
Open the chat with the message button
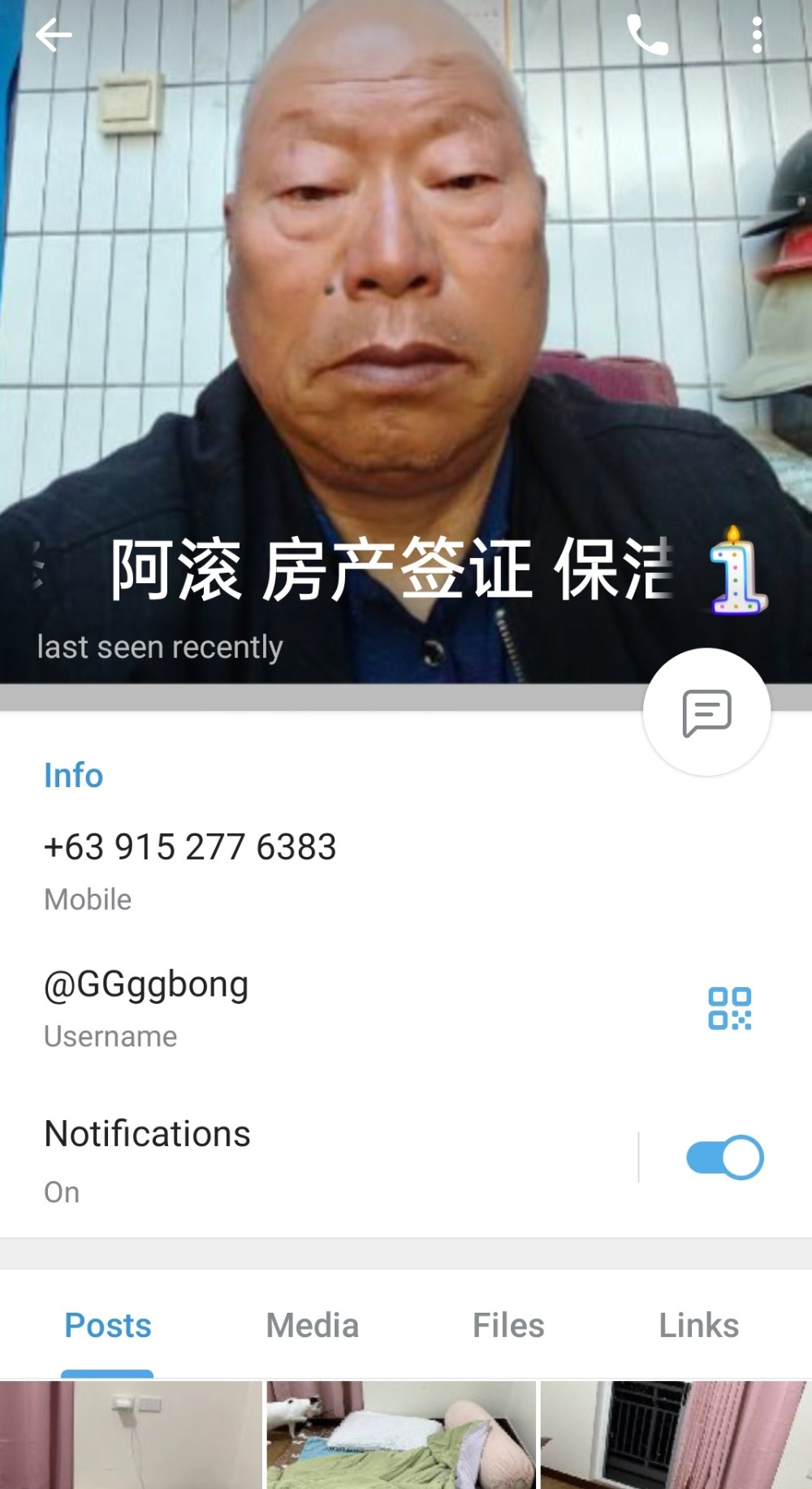706,712
